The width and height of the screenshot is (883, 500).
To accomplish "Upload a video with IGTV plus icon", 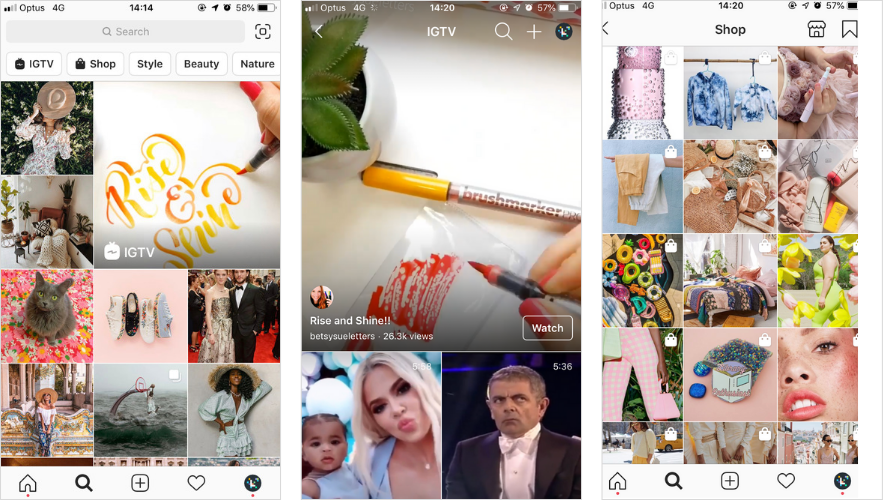I will tap(534, 31).
